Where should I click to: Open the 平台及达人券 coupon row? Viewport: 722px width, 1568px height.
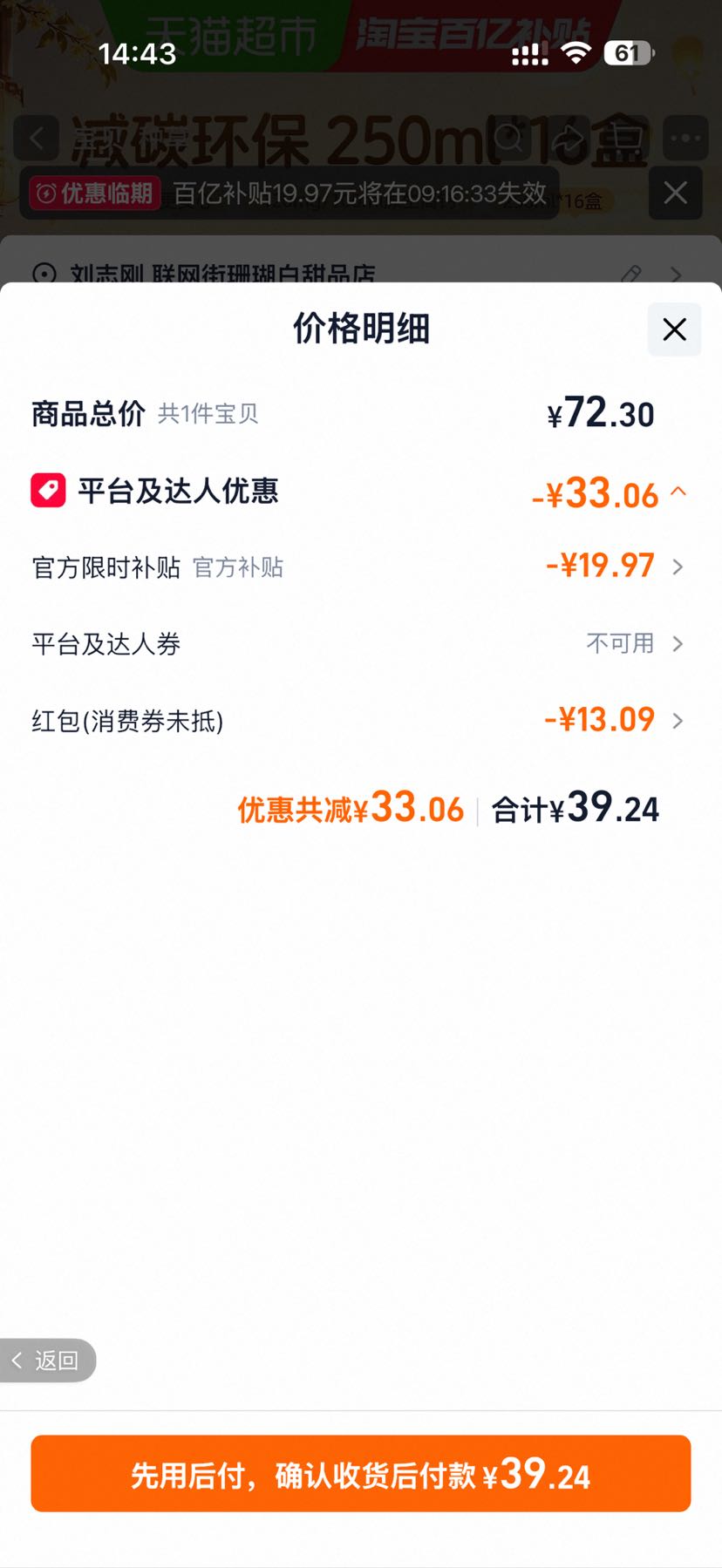coord(360,643)
